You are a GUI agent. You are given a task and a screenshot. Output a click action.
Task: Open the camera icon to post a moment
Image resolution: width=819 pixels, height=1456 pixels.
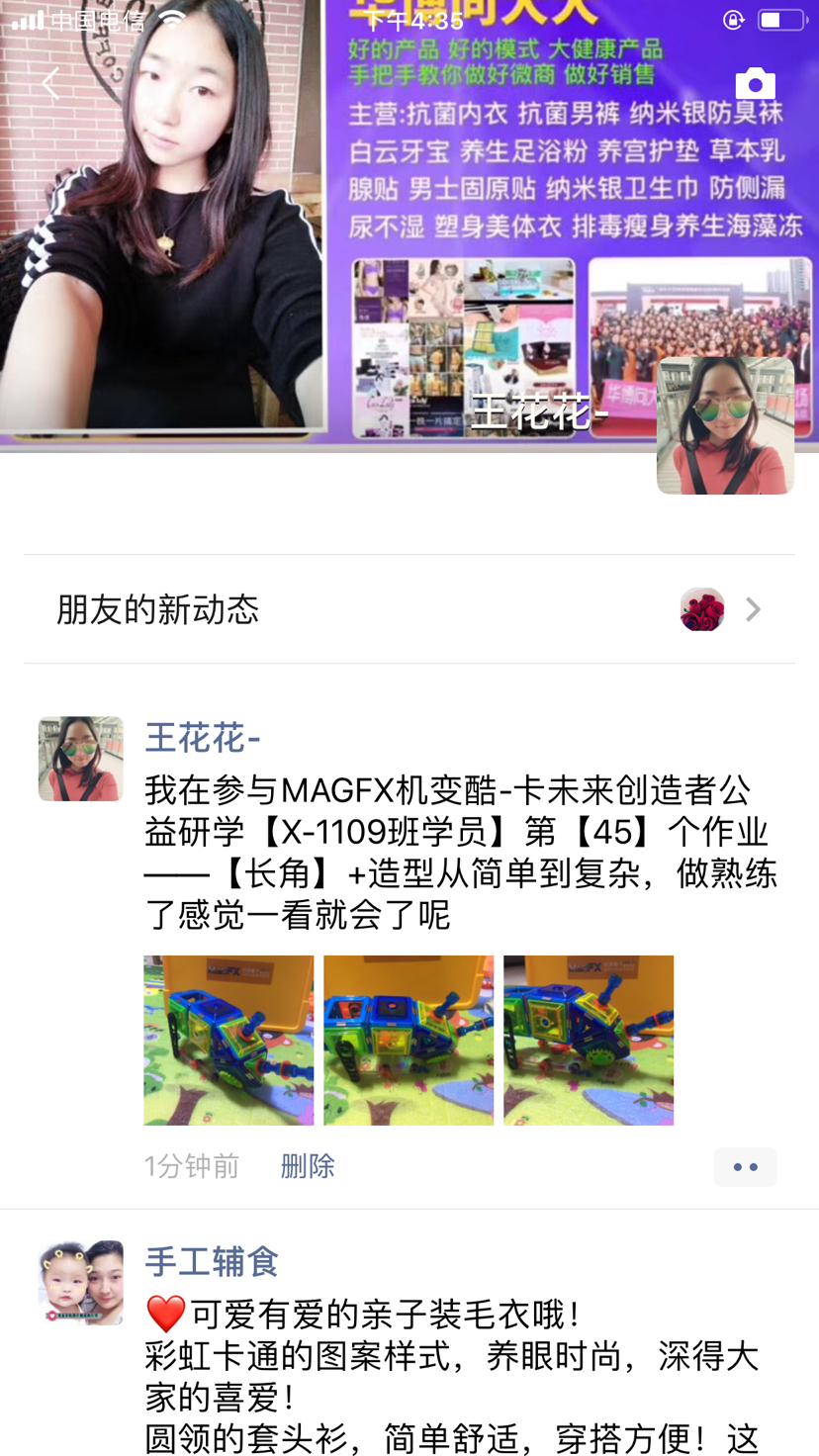pyautogui.click(x=755, y=83)
